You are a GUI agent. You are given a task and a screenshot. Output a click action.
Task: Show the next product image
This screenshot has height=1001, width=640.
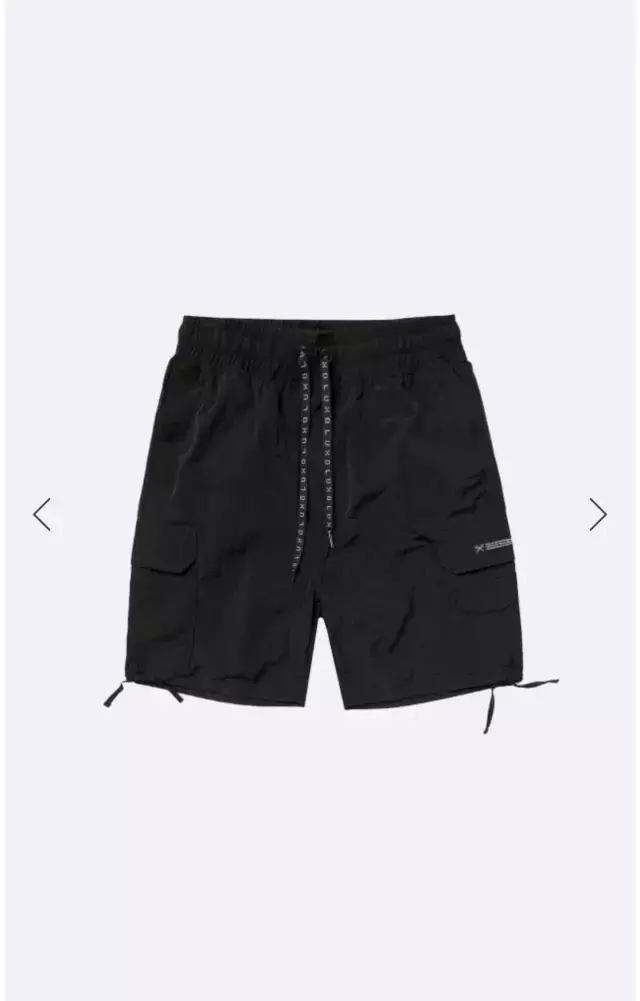click(x=597, y=514)
